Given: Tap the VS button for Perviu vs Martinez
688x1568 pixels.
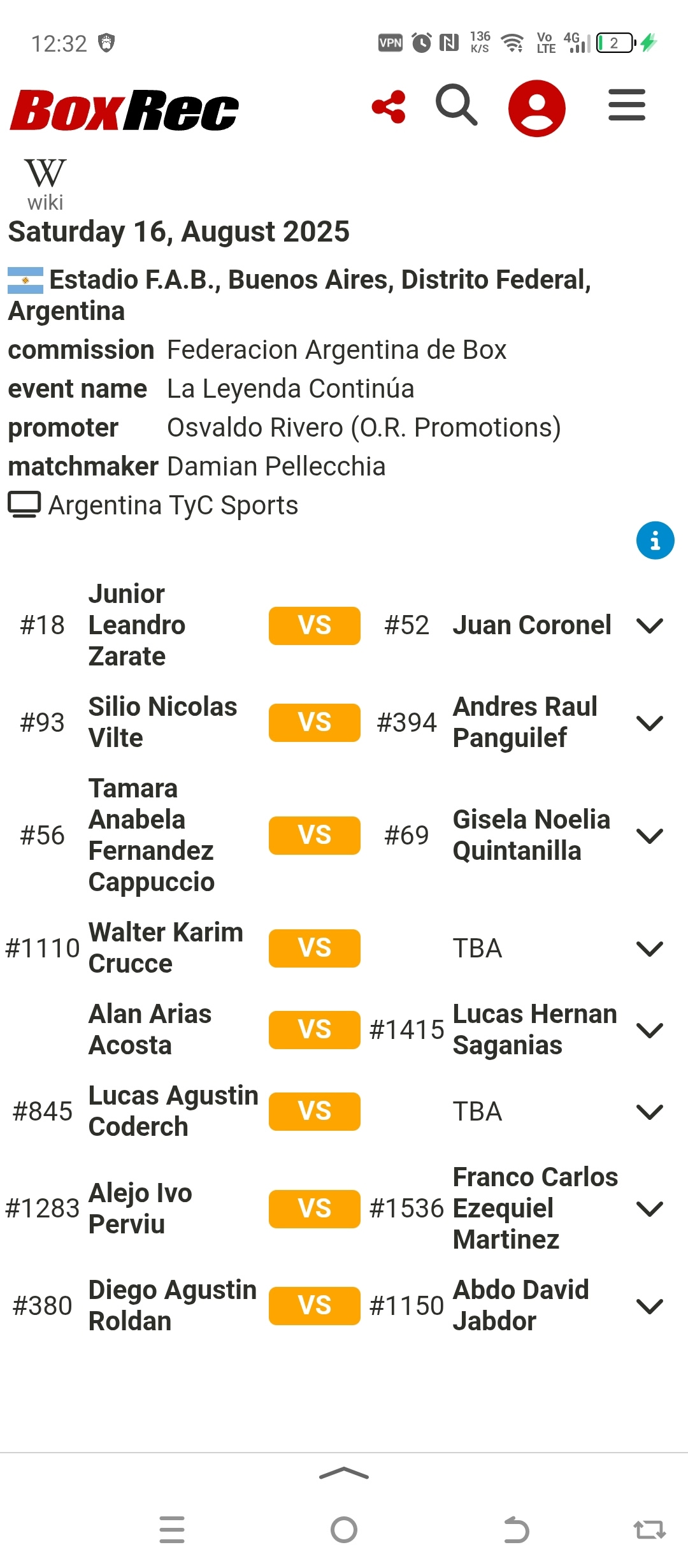Looking at the screenshot, I should coord(315,1209).
